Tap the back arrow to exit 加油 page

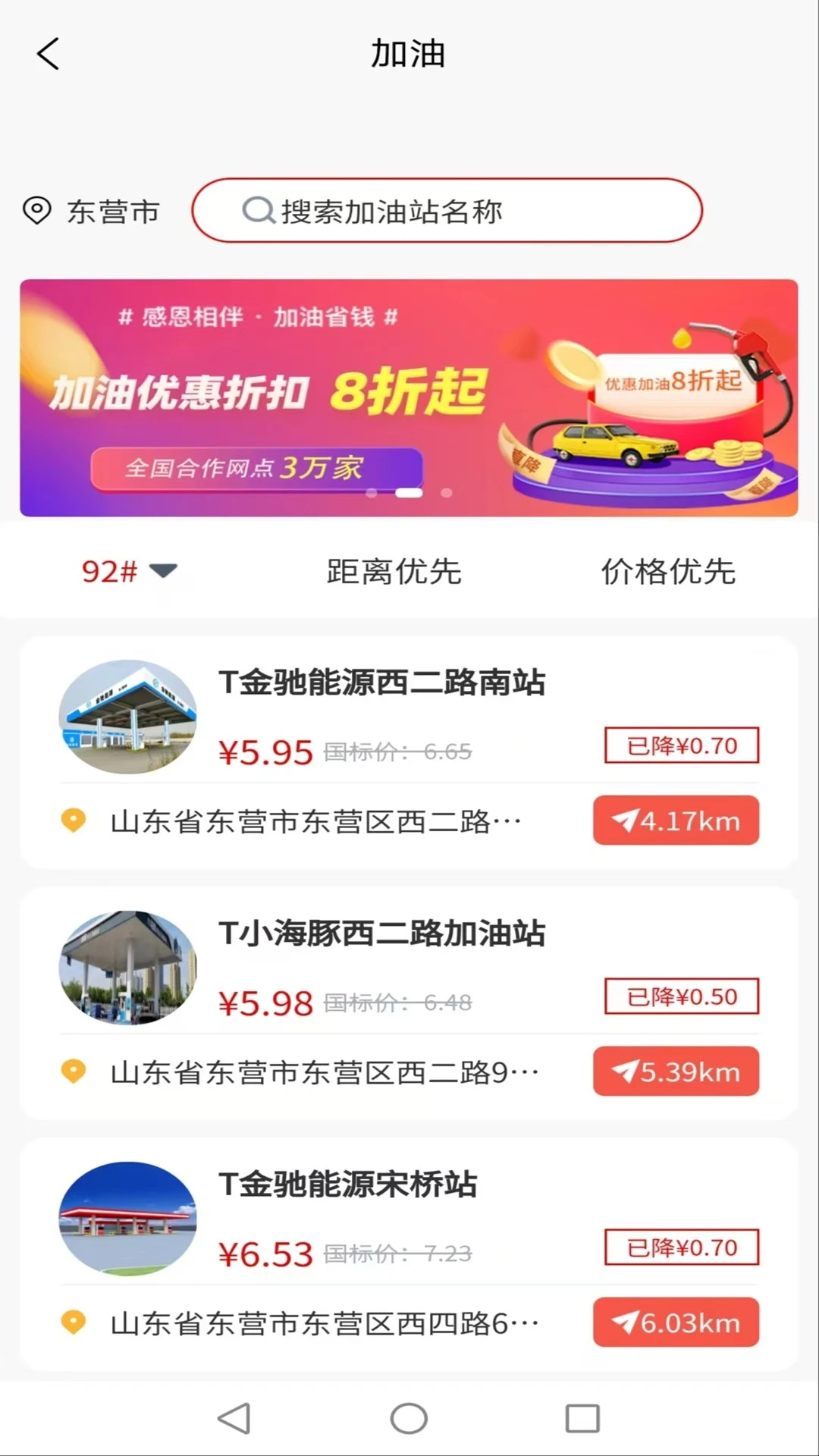tap(48, 54)
